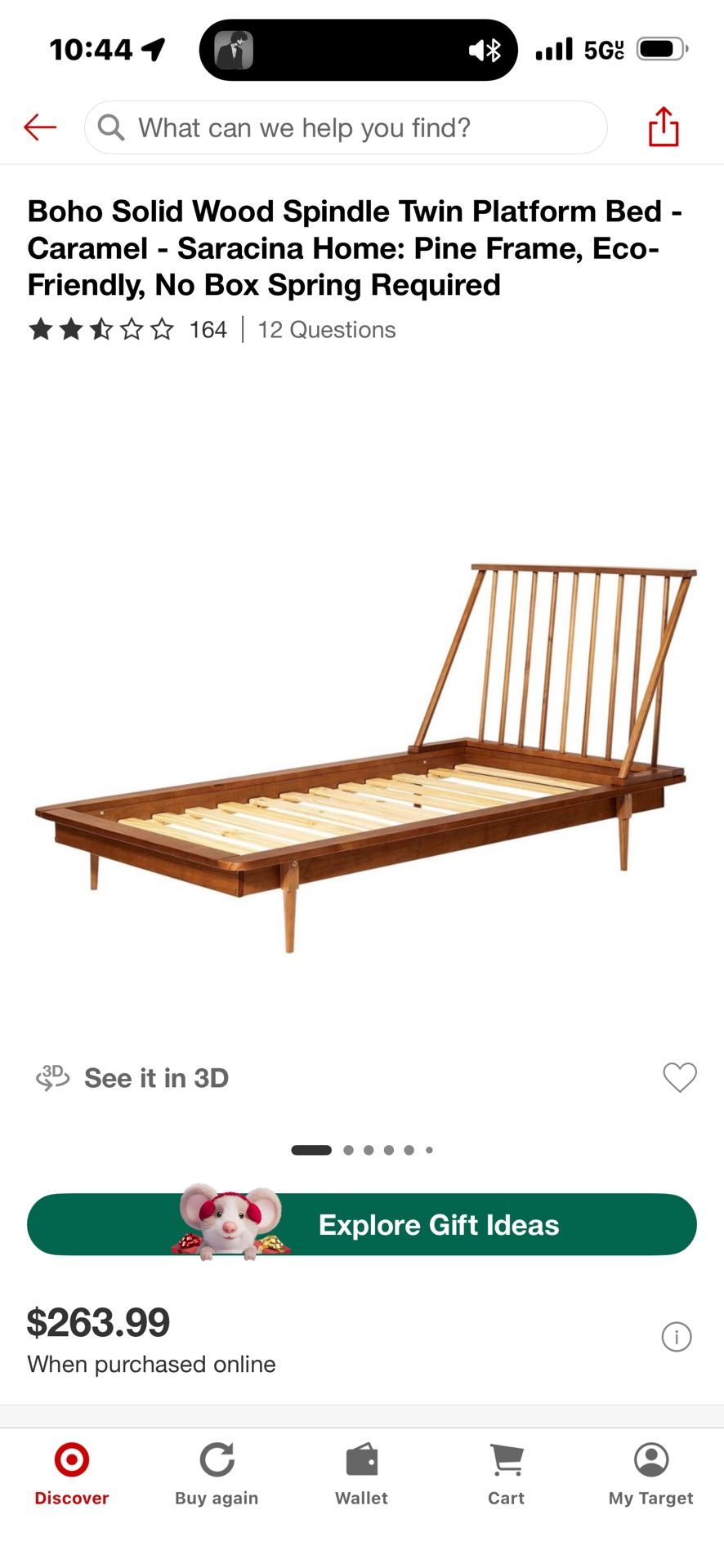The width and height of the screenshot is (724, 1568).
Task: Open the 12 Questions section
Action: point(325,329)
